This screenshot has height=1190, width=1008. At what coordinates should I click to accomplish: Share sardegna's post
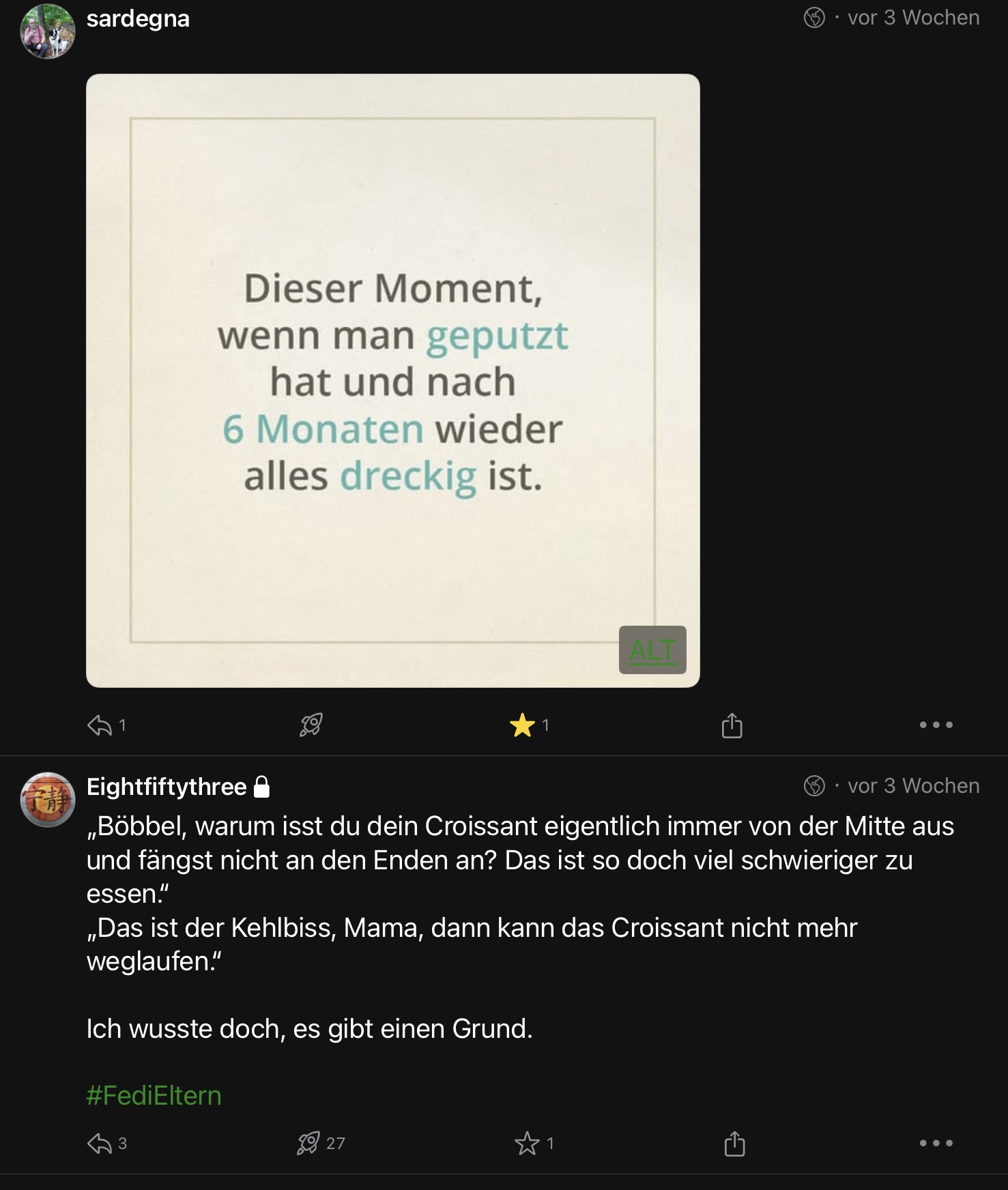point(732,725)
